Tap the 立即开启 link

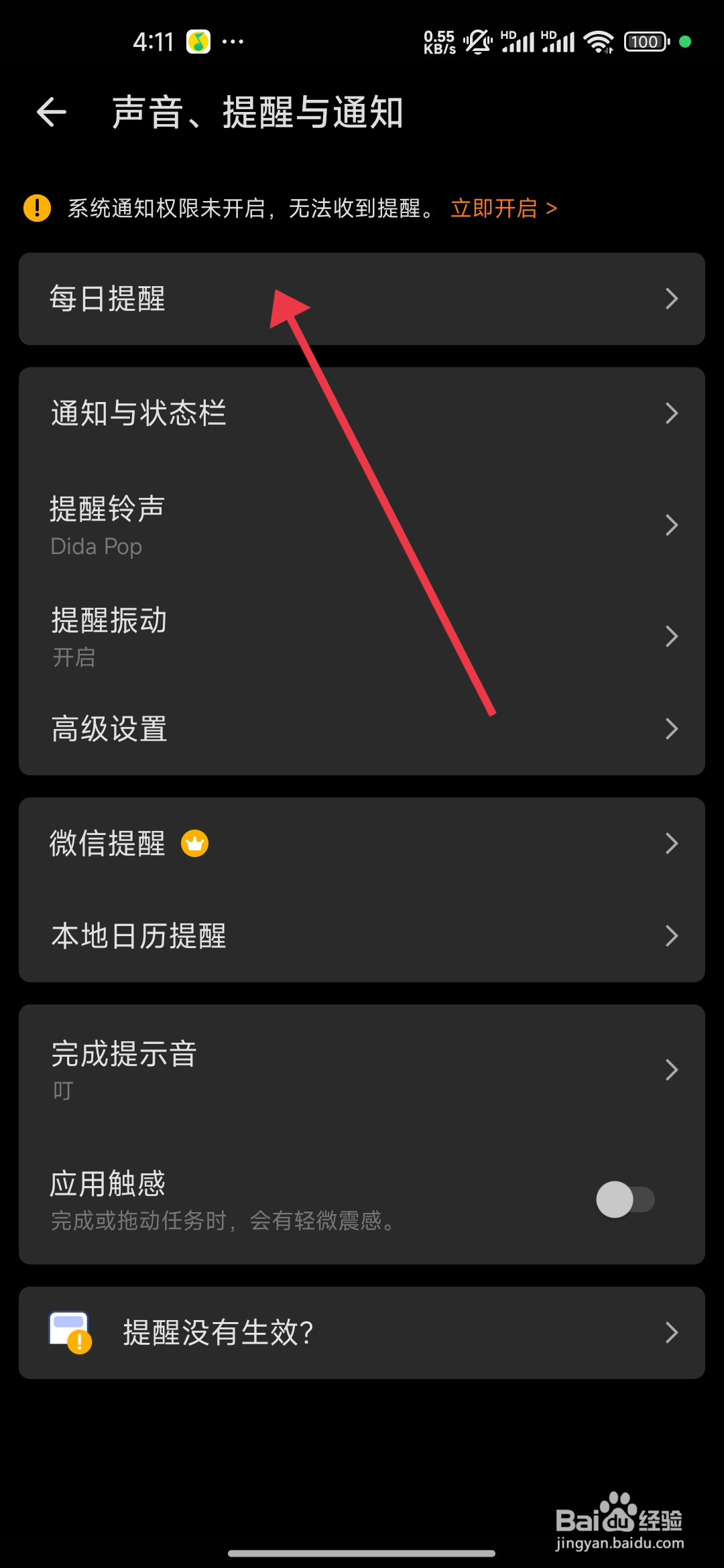pyautogui.click(x=496, y=208)
